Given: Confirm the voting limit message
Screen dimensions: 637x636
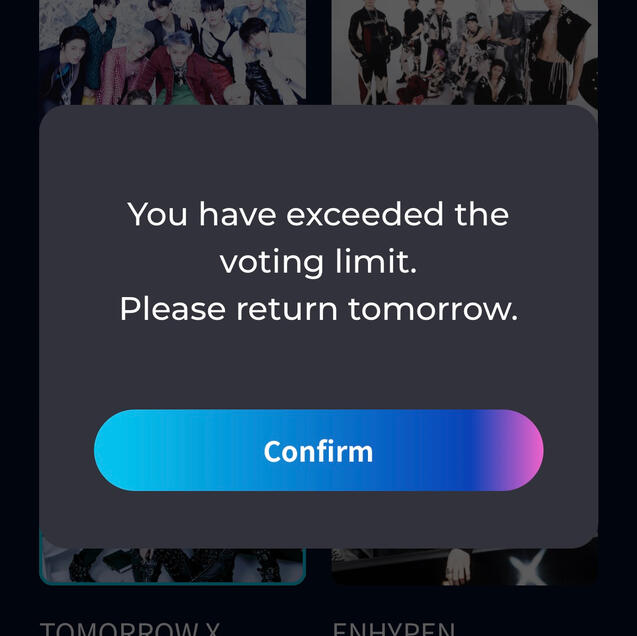Looking at the screenshot, I should (x=318, y=451).
